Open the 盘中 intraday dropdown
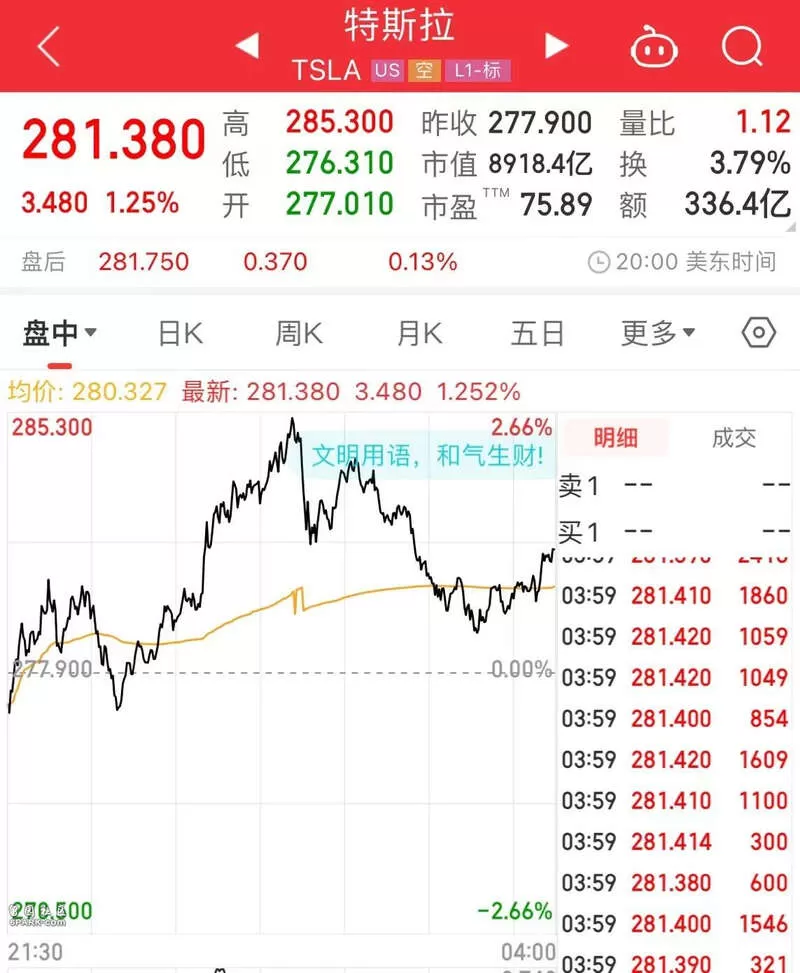800x973 pixels. (x=60, y=333)
